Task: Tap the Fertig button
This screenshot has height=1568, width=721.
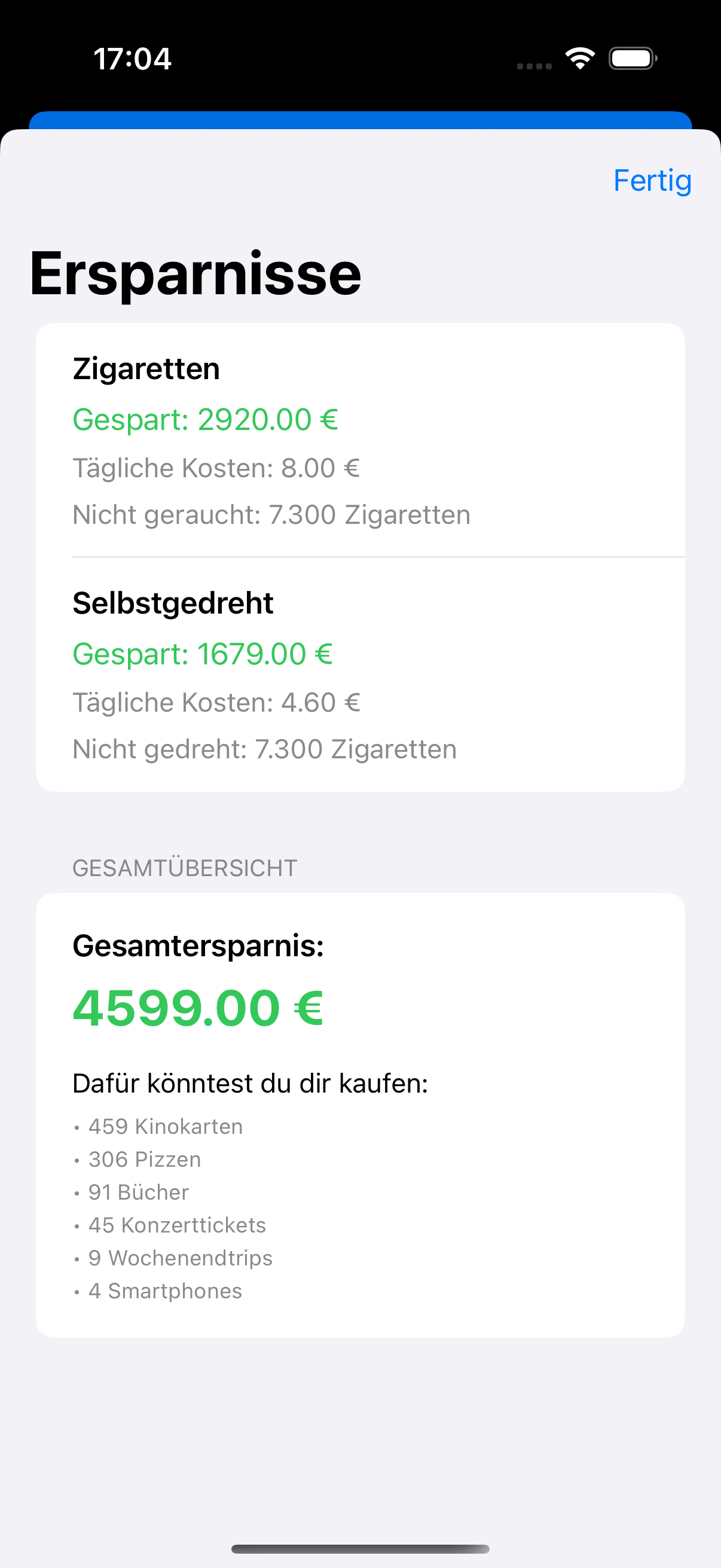Action: click(652, 180)
